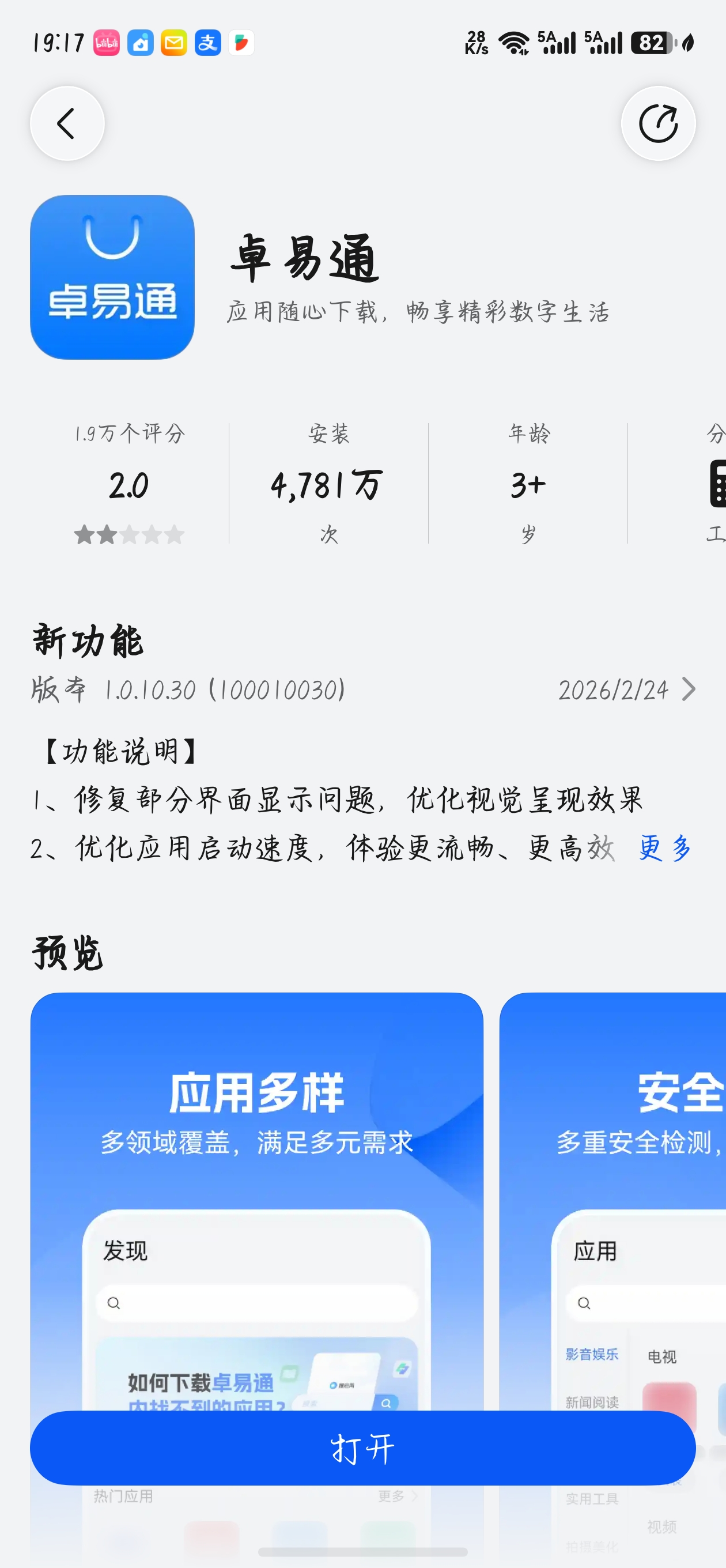Viewport: 726px width, 1568px height.
Task: Tap the back arrow to leave this page
Action: tap(67, 123)
